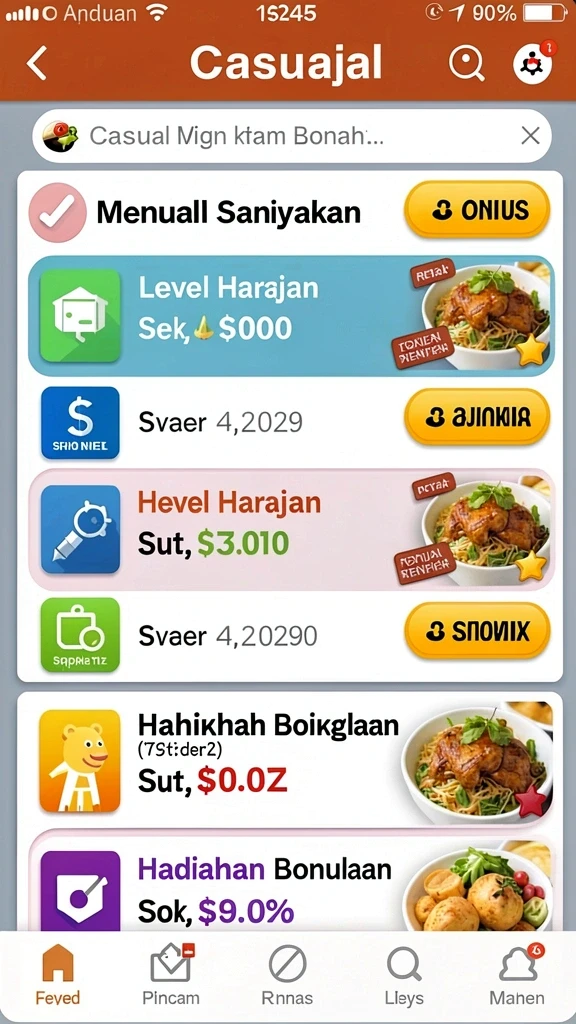Switch to the Pincam tab
The image size is (576, 1024).
171,974
